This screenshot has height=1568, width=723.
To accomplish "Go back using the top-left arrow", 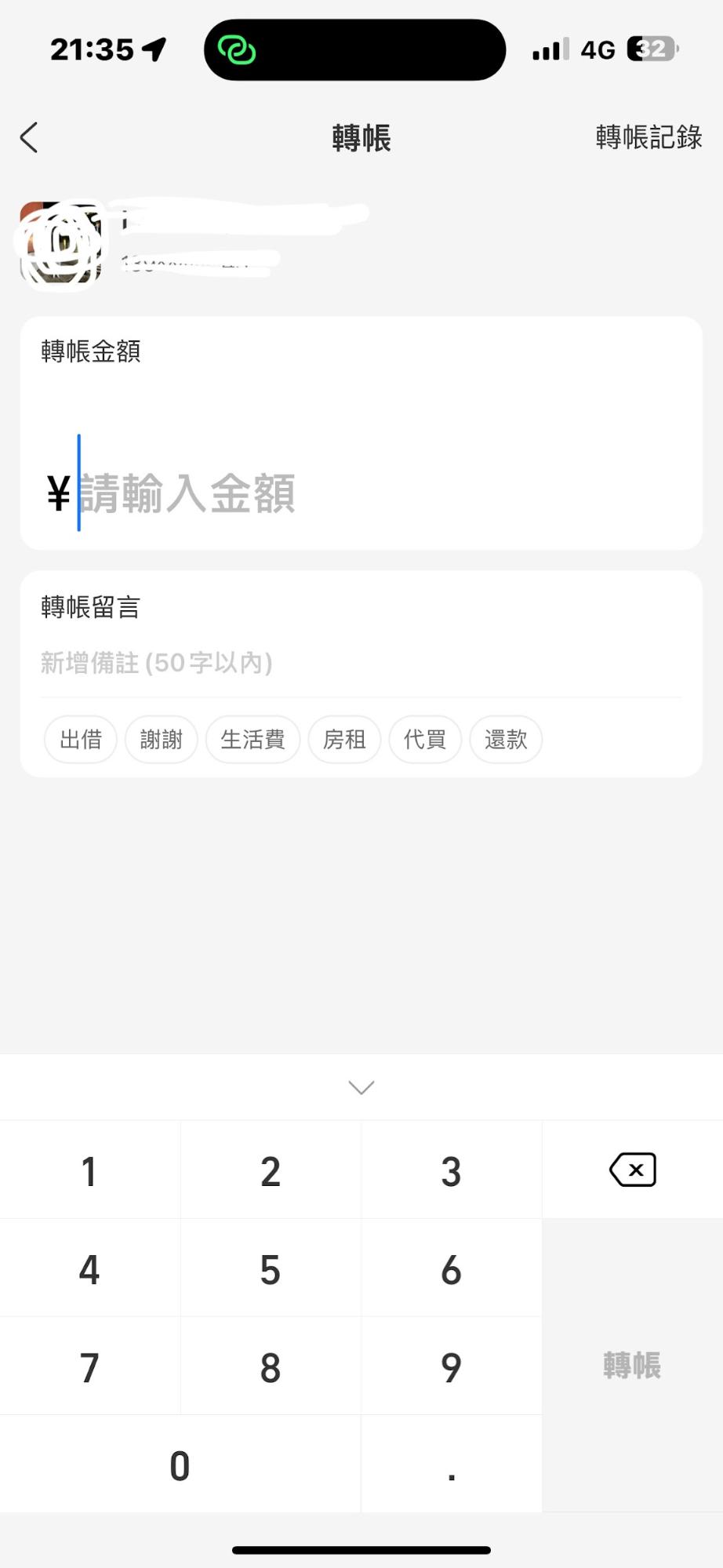I will (x=30, y=138).
